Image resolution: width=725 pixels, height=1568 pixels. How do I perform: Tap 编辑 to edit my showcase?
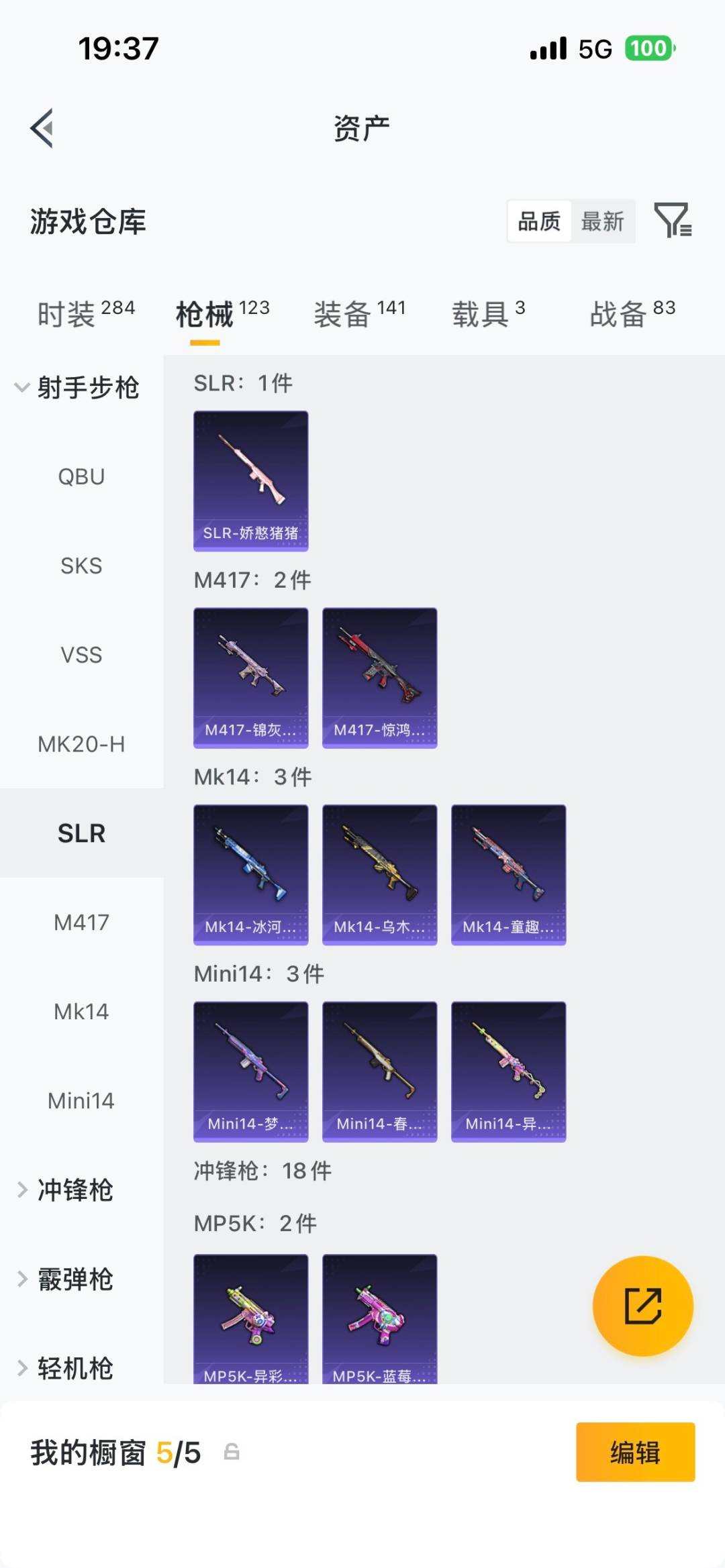coord(635,1453)
